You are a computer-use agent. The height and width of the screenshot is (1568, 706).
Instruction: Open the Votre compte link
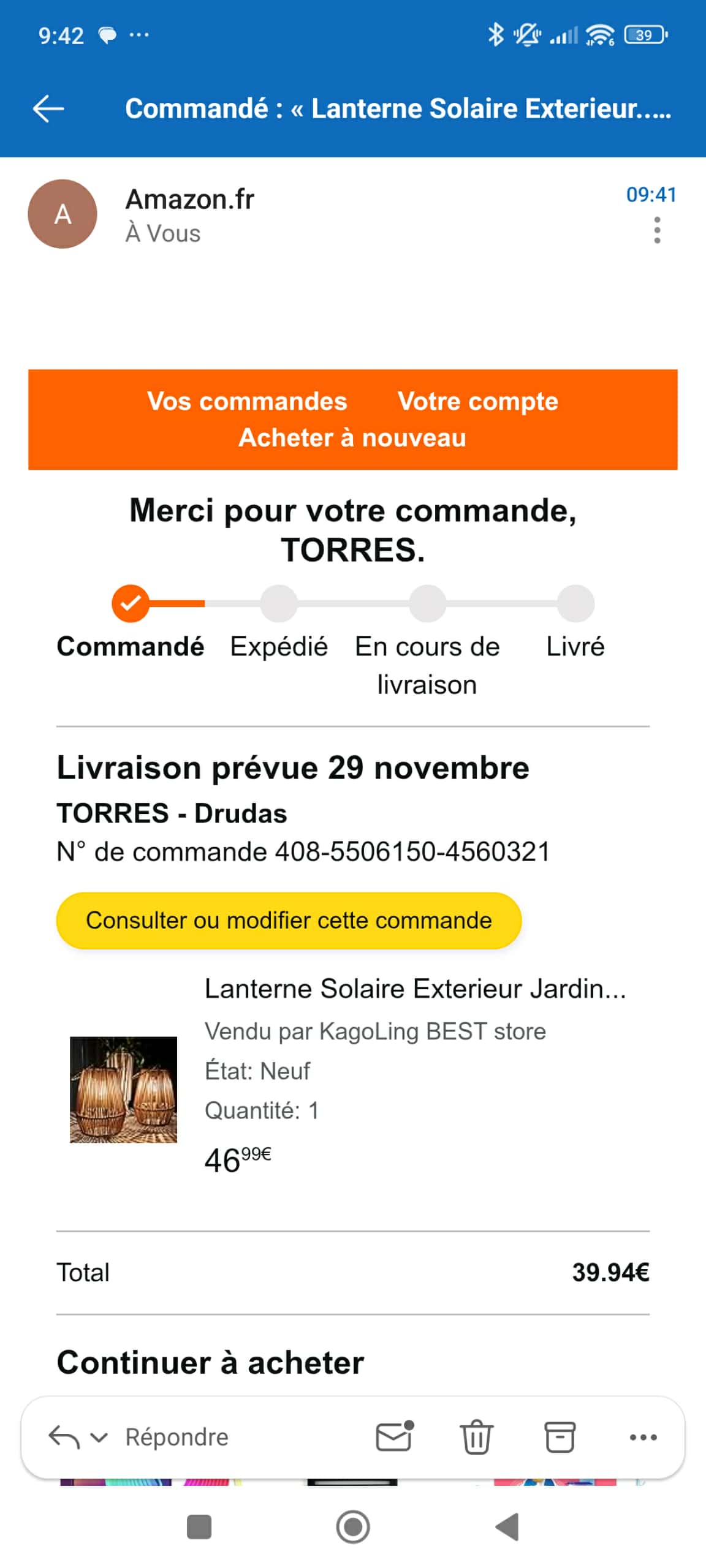click(477, 401)
